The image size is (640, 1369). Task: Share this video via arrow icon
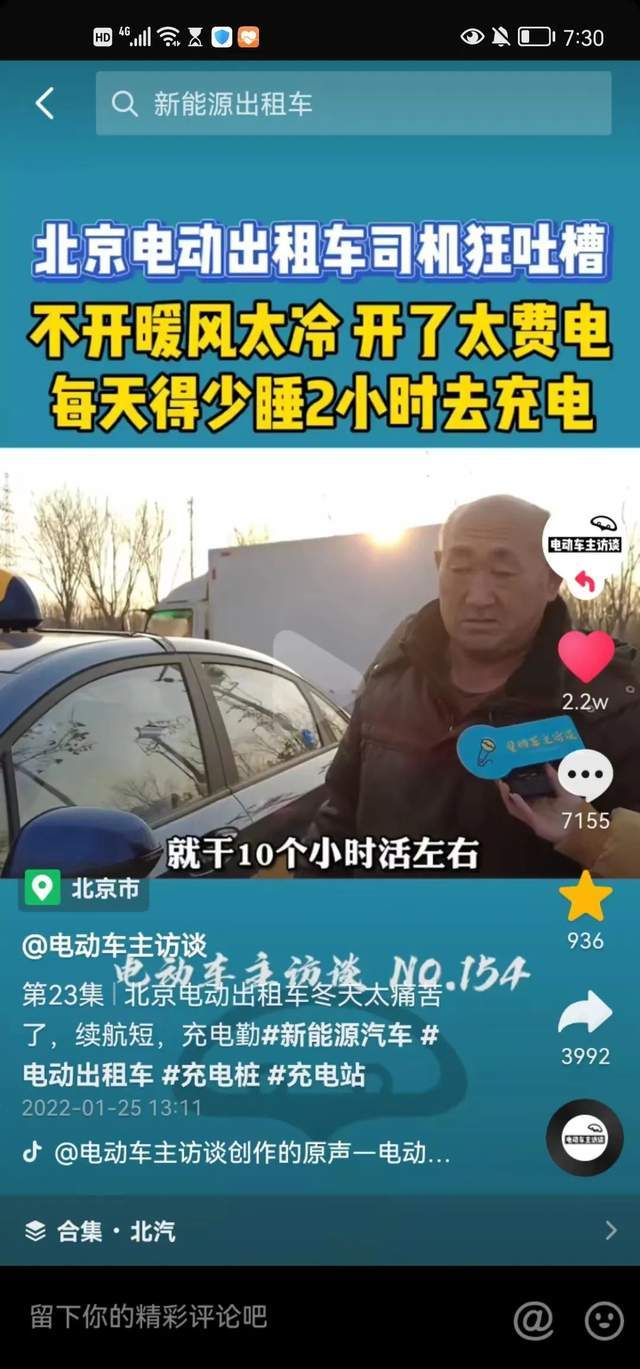tap(585, 1013)
